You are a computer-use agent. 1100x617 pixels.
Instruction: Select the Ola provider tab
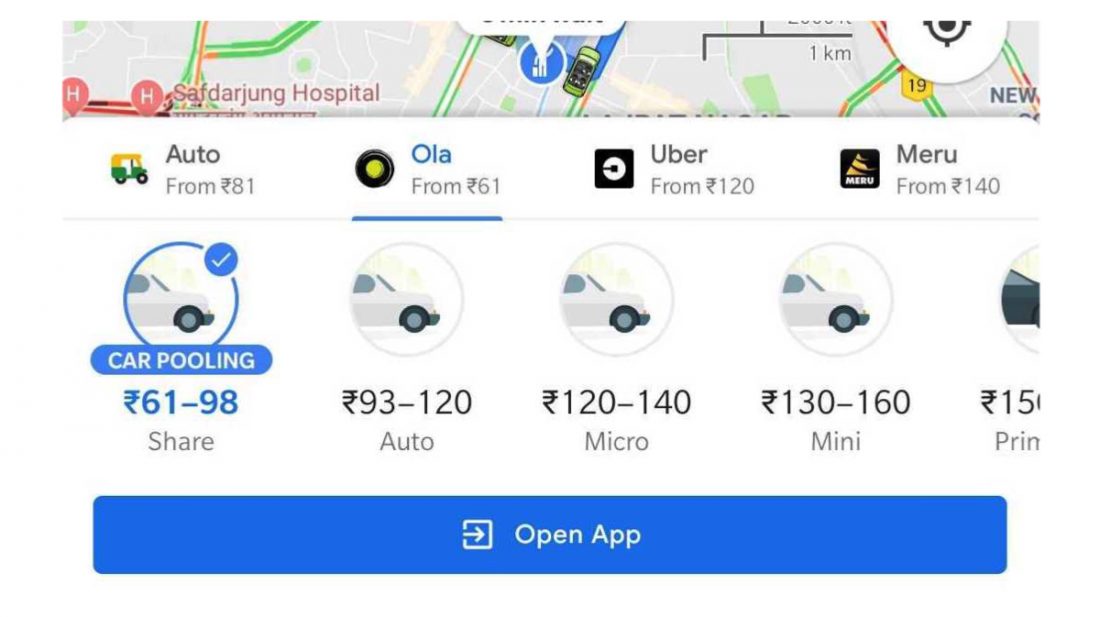tap(428, 170)
